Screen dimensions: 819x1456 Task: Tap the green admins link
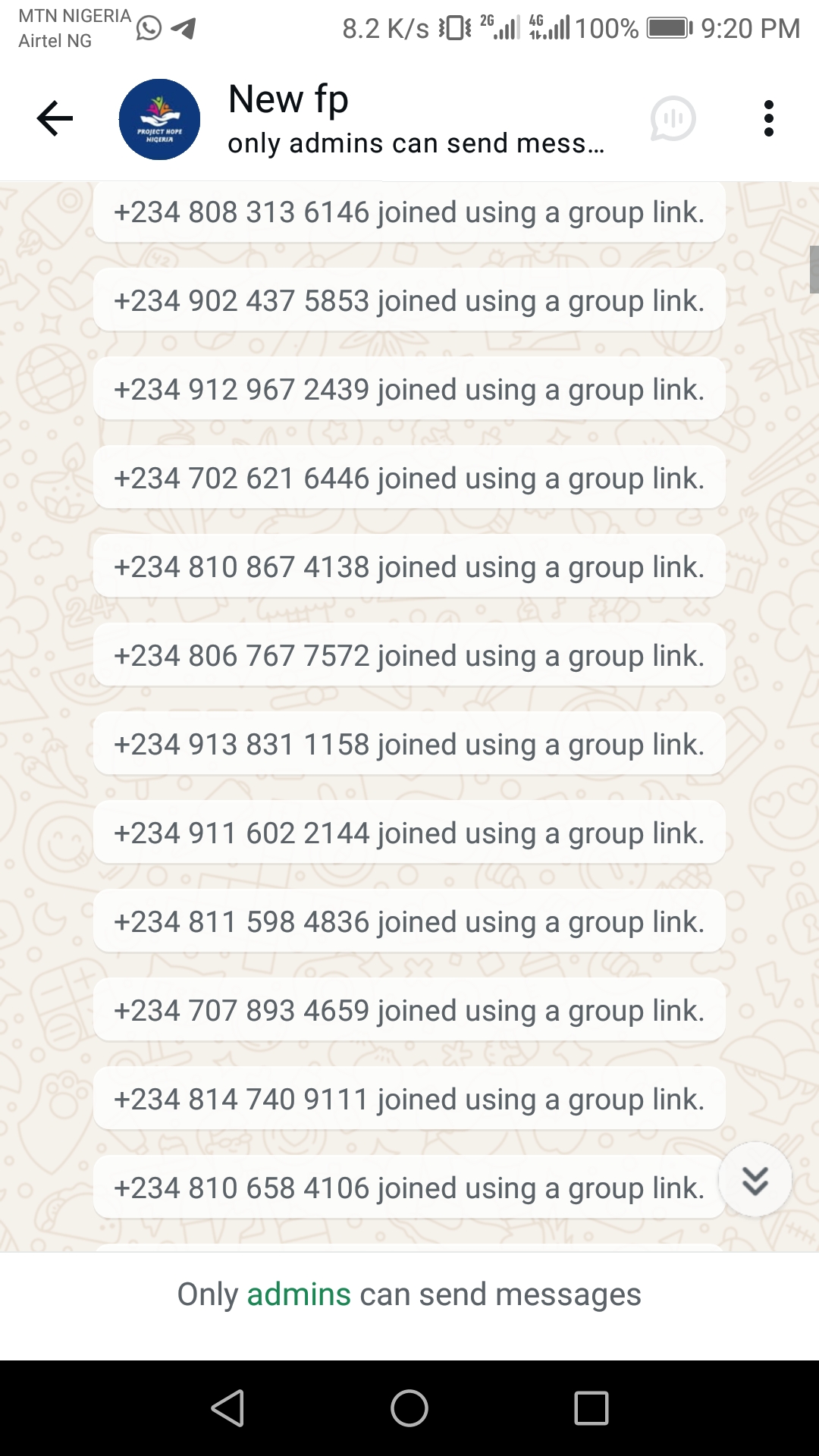tap(299, 1294)
